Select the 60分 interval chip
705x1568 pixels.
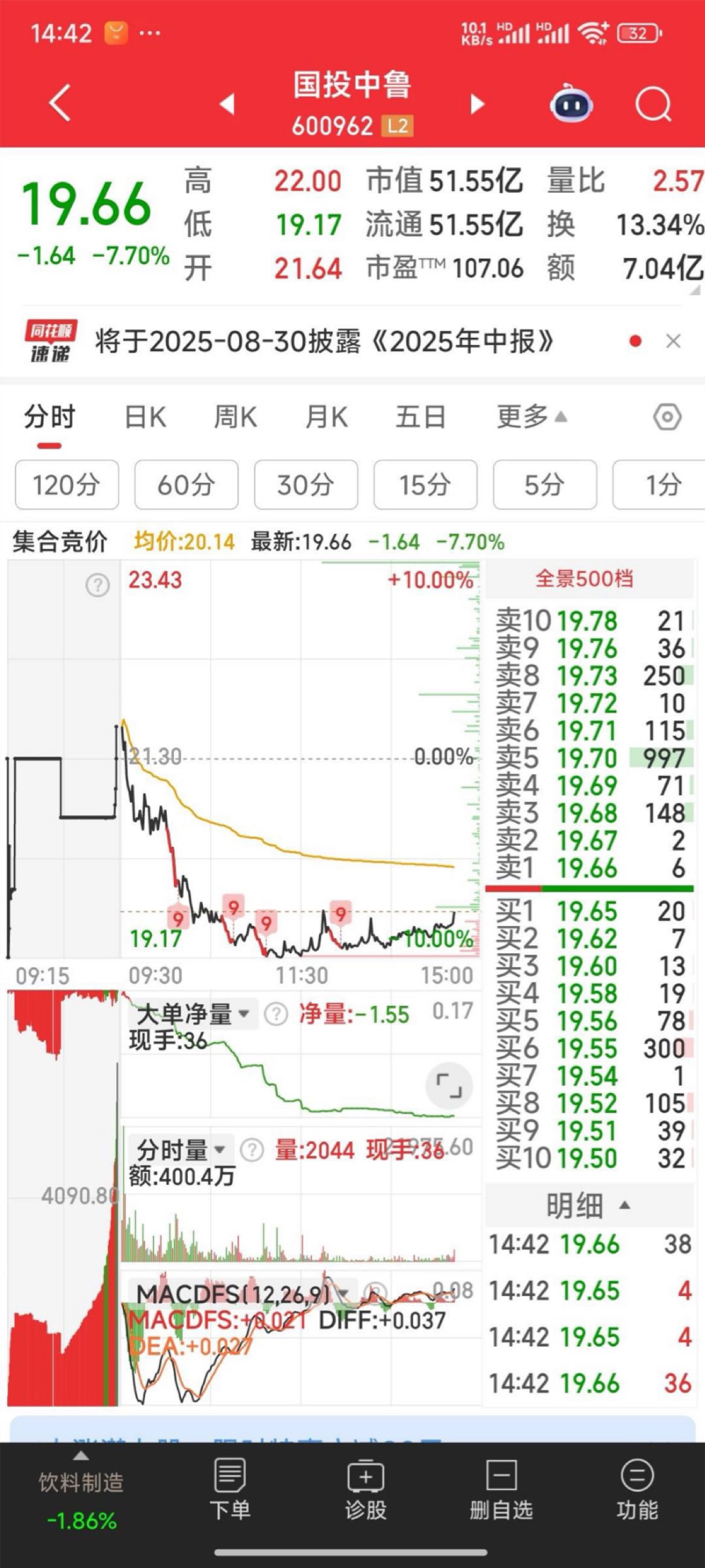tap(186, 485)
